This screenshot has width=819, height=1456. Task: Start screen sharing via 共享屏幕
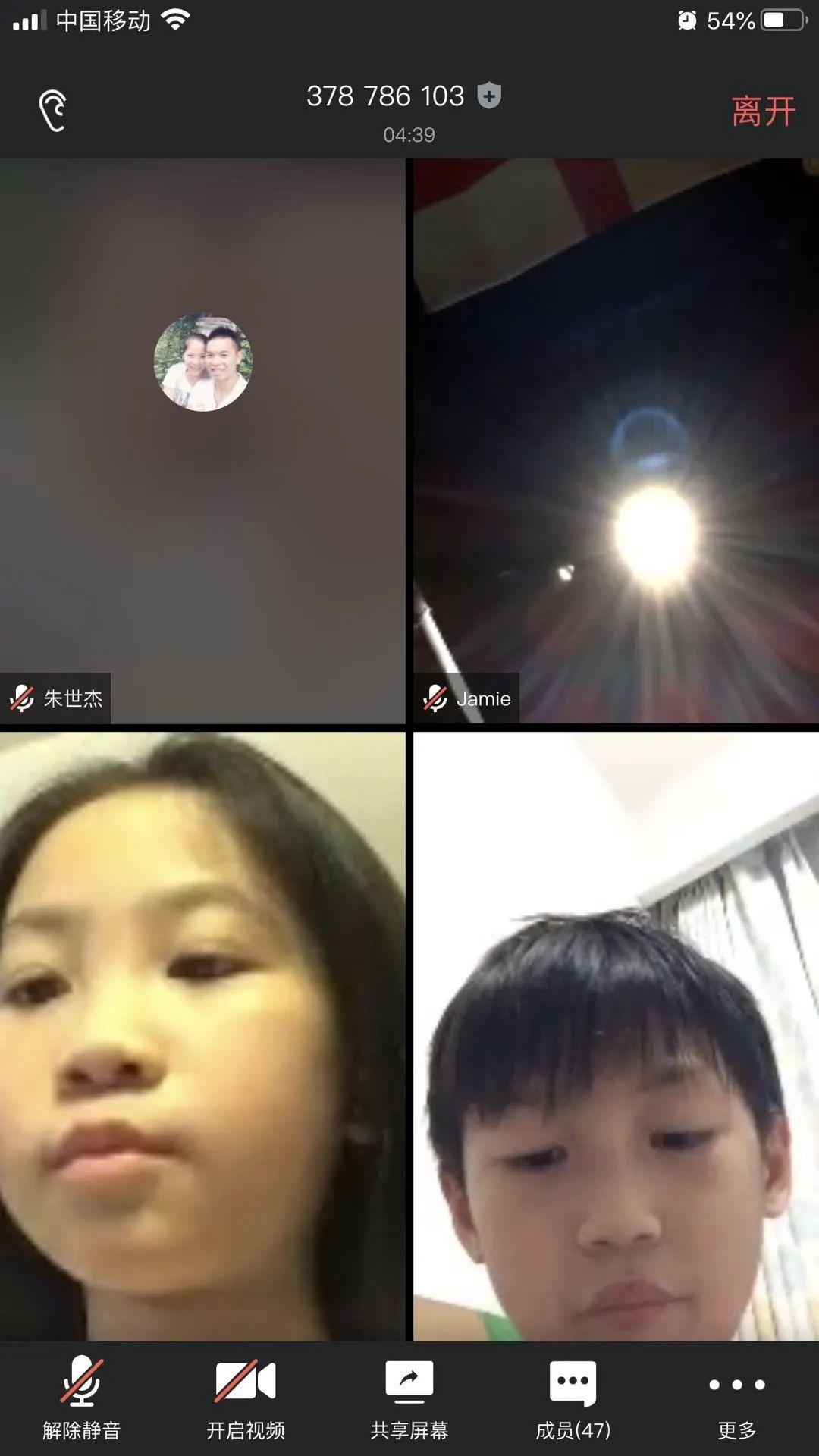[409, 1397]
